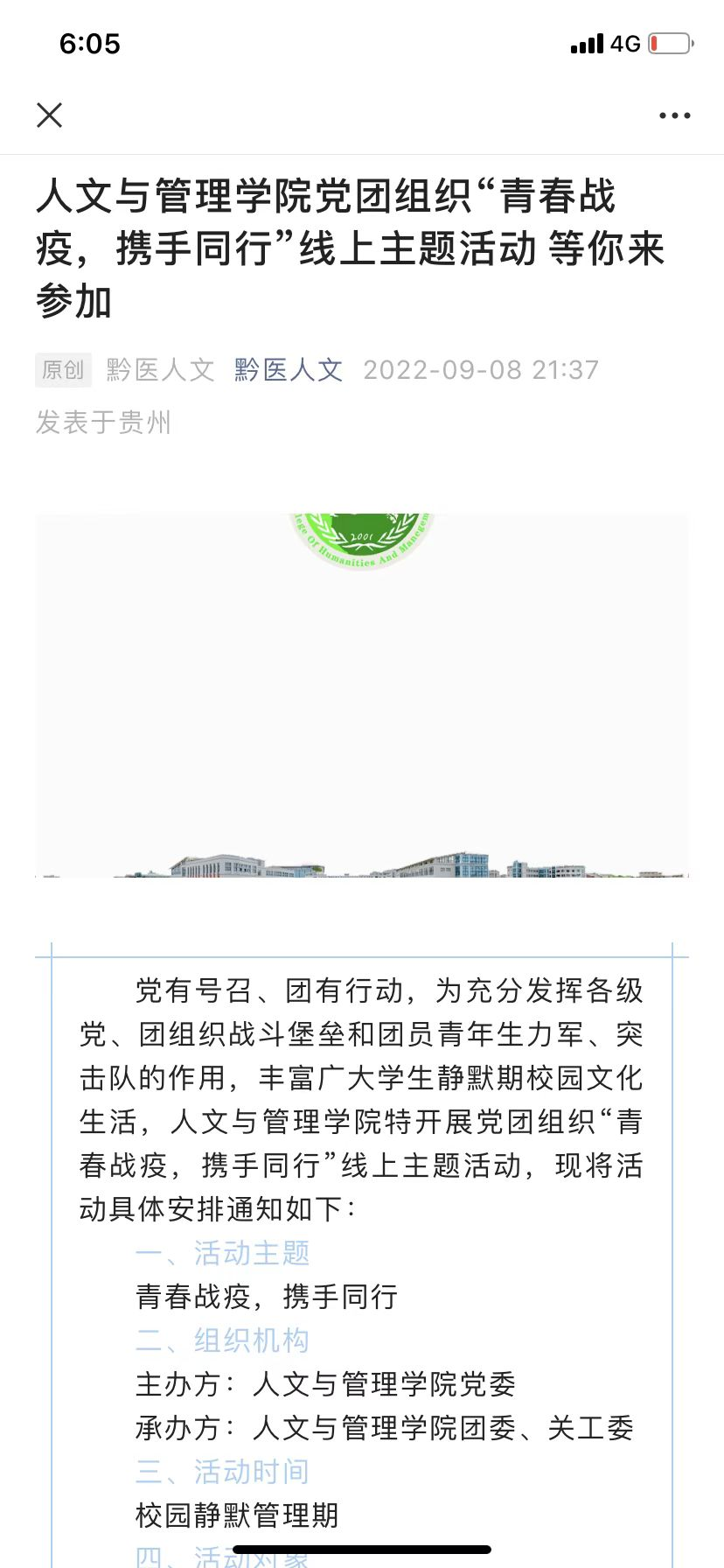The image size is (724, 1568).
Task: Open the three-dot overflow menu
Action: pos(674,115)
